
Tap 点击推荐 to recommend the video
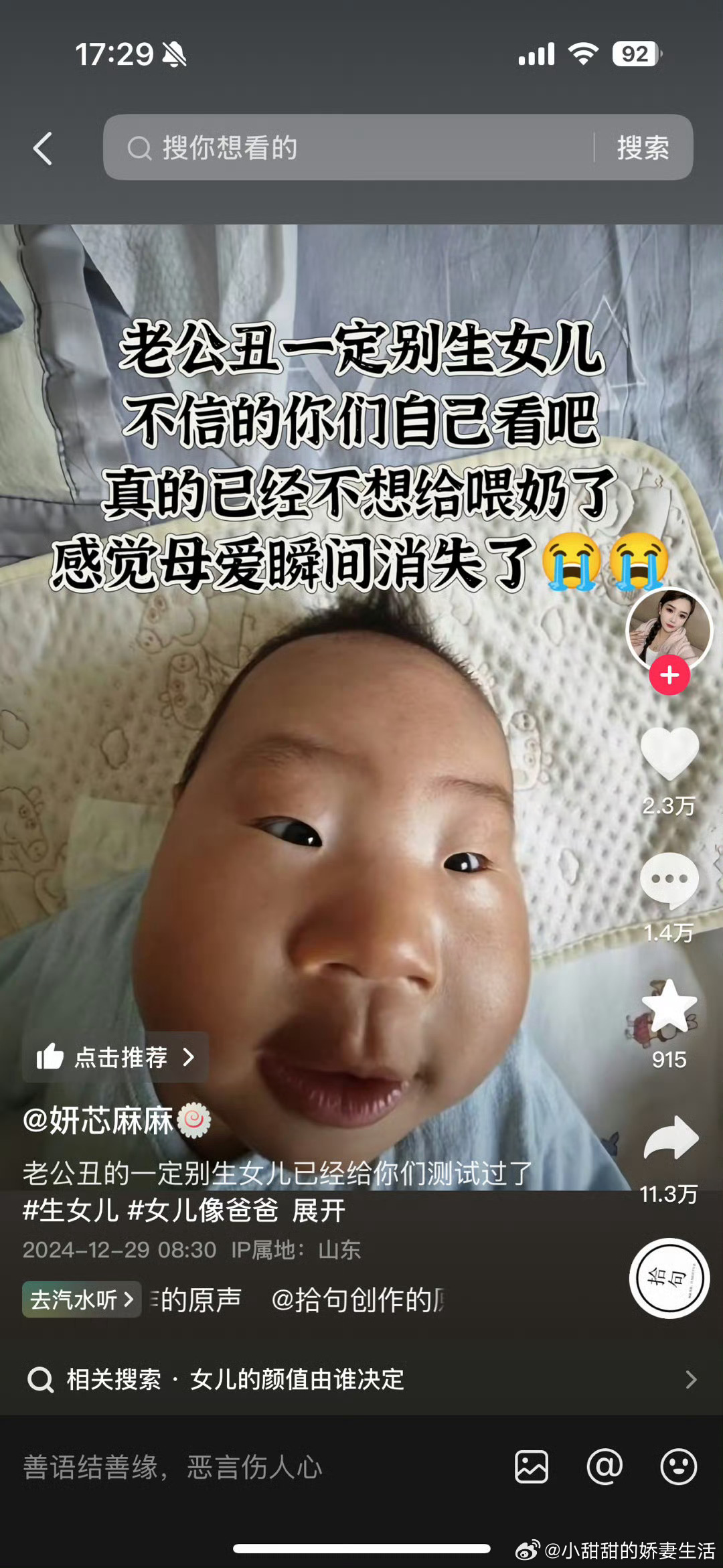click(x=115, y=1057)
